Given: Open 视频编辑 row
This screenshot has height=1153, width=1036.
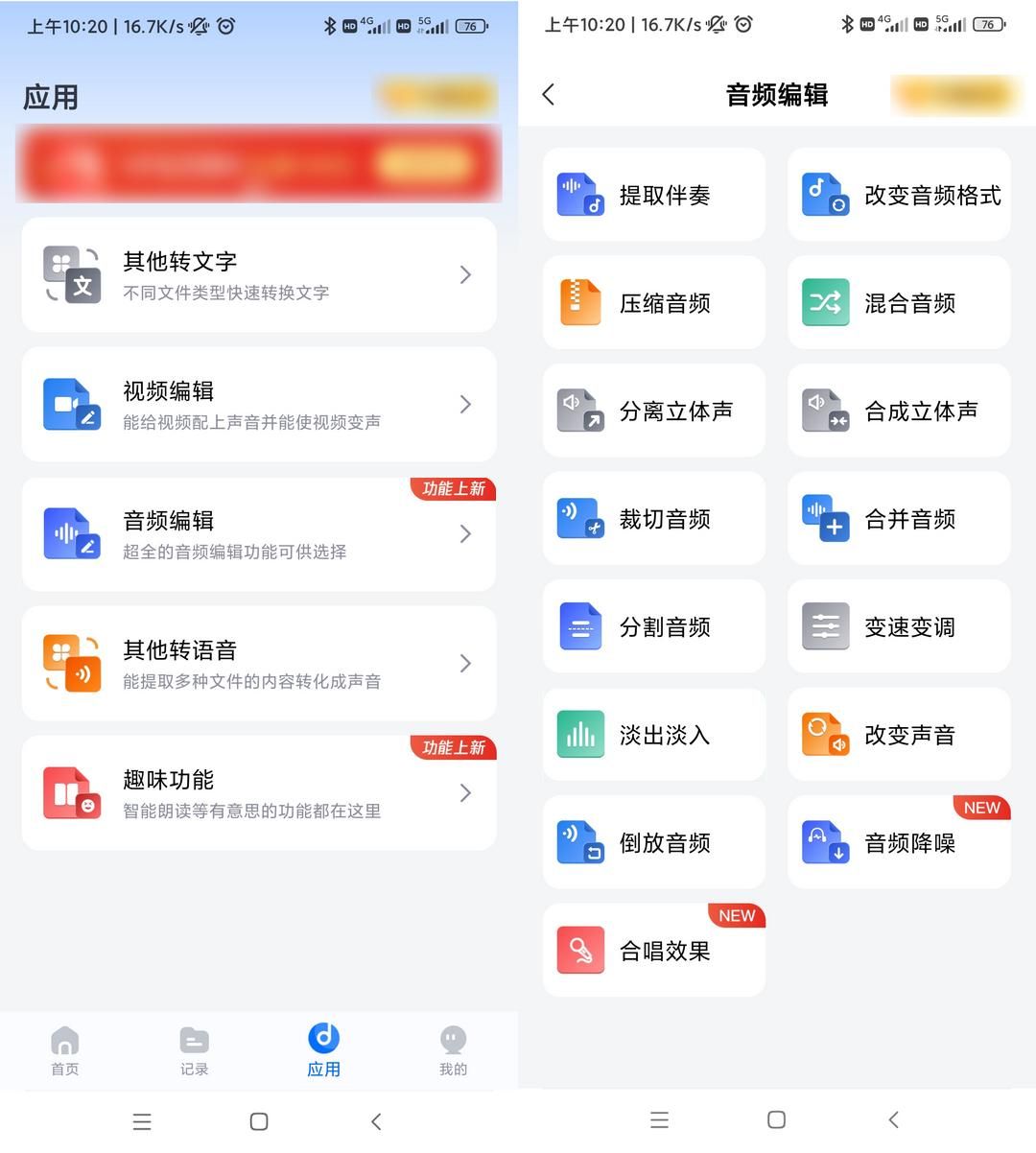Looking at the screenshot, I should pos(259,405).
